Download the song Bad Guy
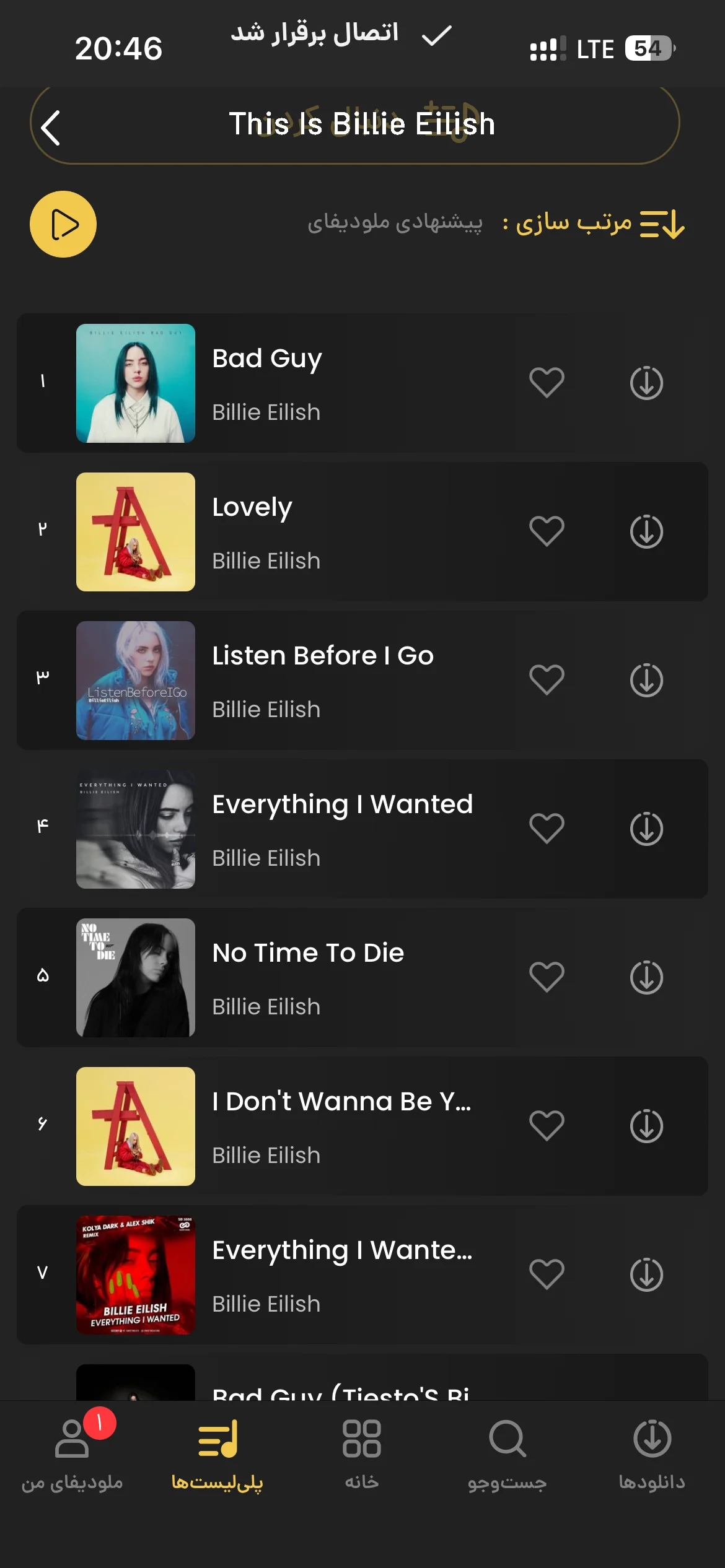The height and width of the screenshot is (1568, 725). [646, 383]
